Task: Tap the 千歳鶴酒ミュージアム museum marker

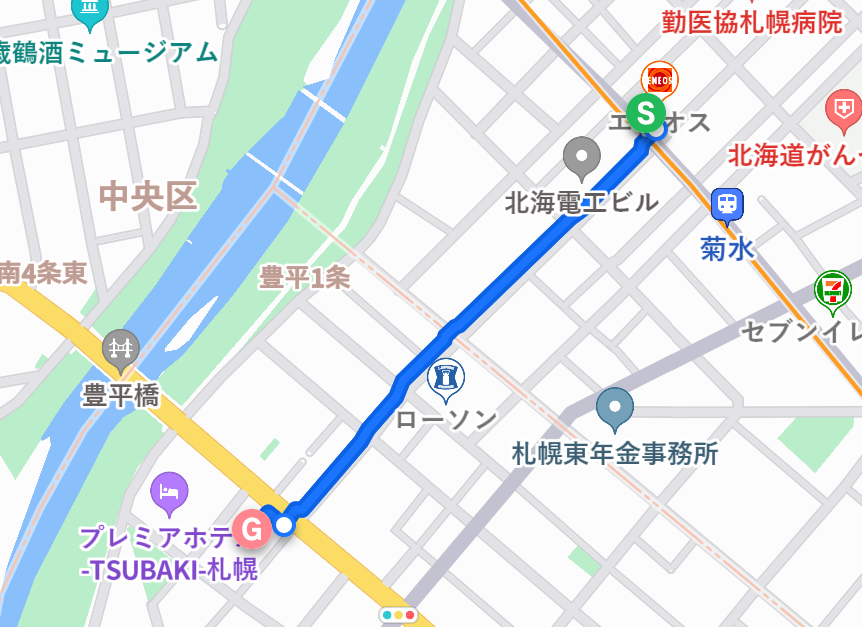Action: 91,11
